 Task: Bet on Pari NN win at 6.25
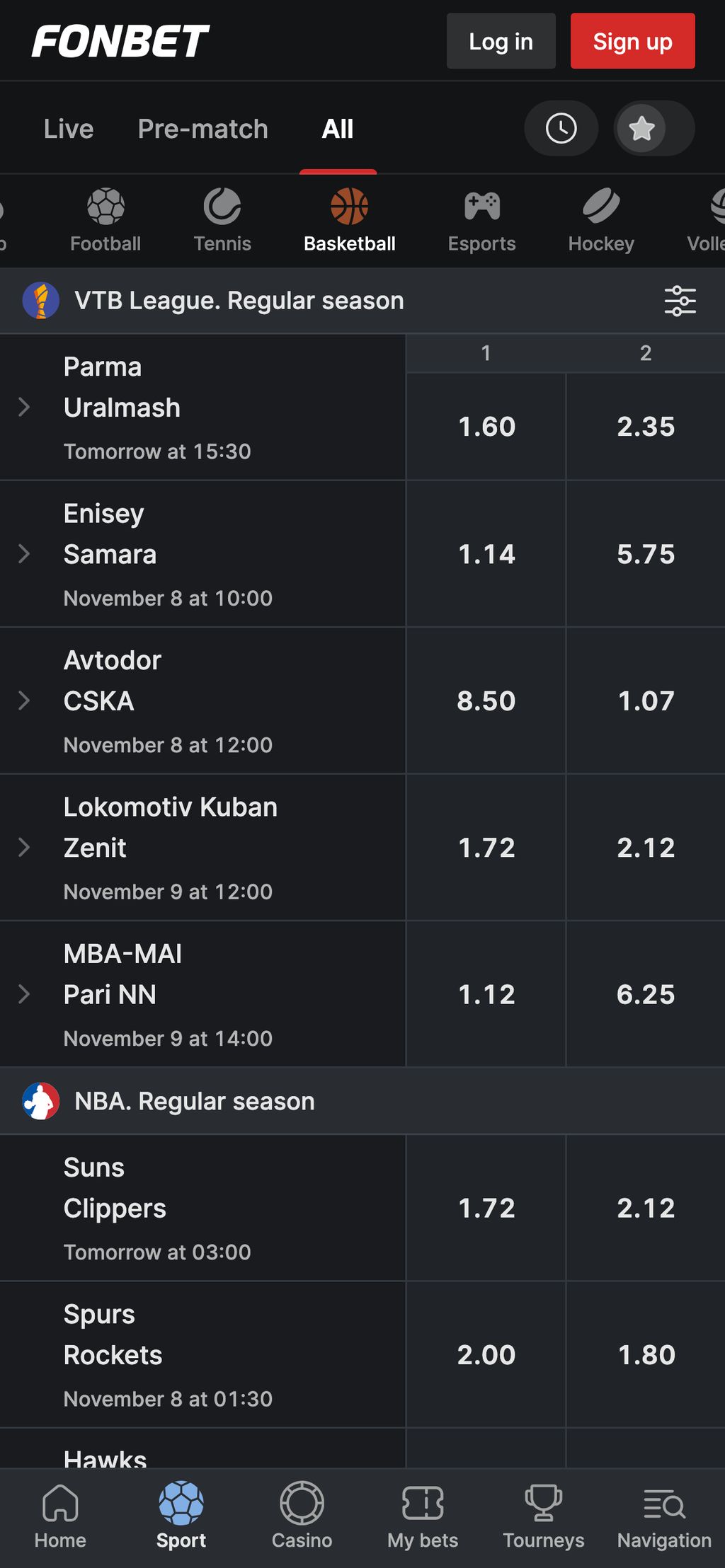pyautogui.click(x=646, y=994)
